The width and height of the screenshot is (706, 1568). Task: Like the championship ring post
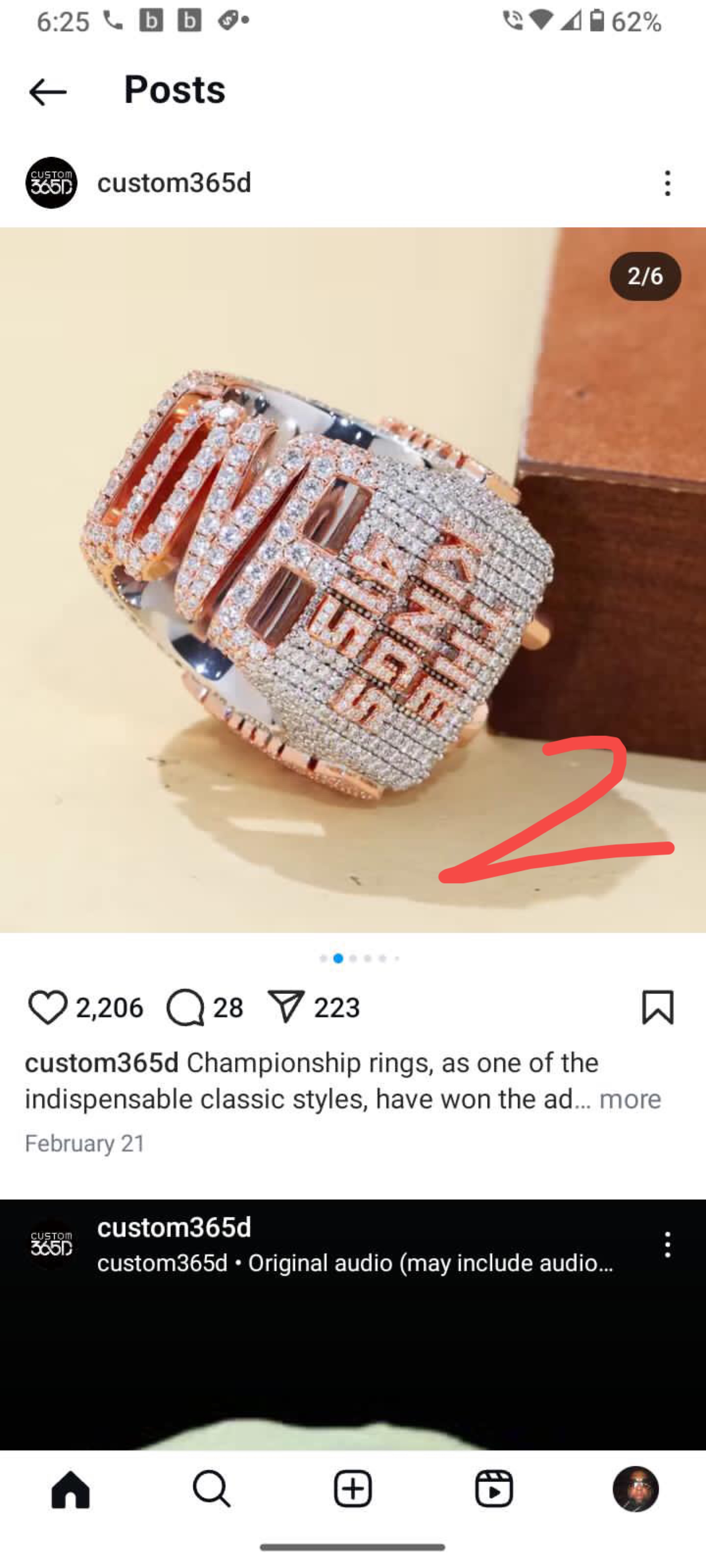tap(47, 1007)
